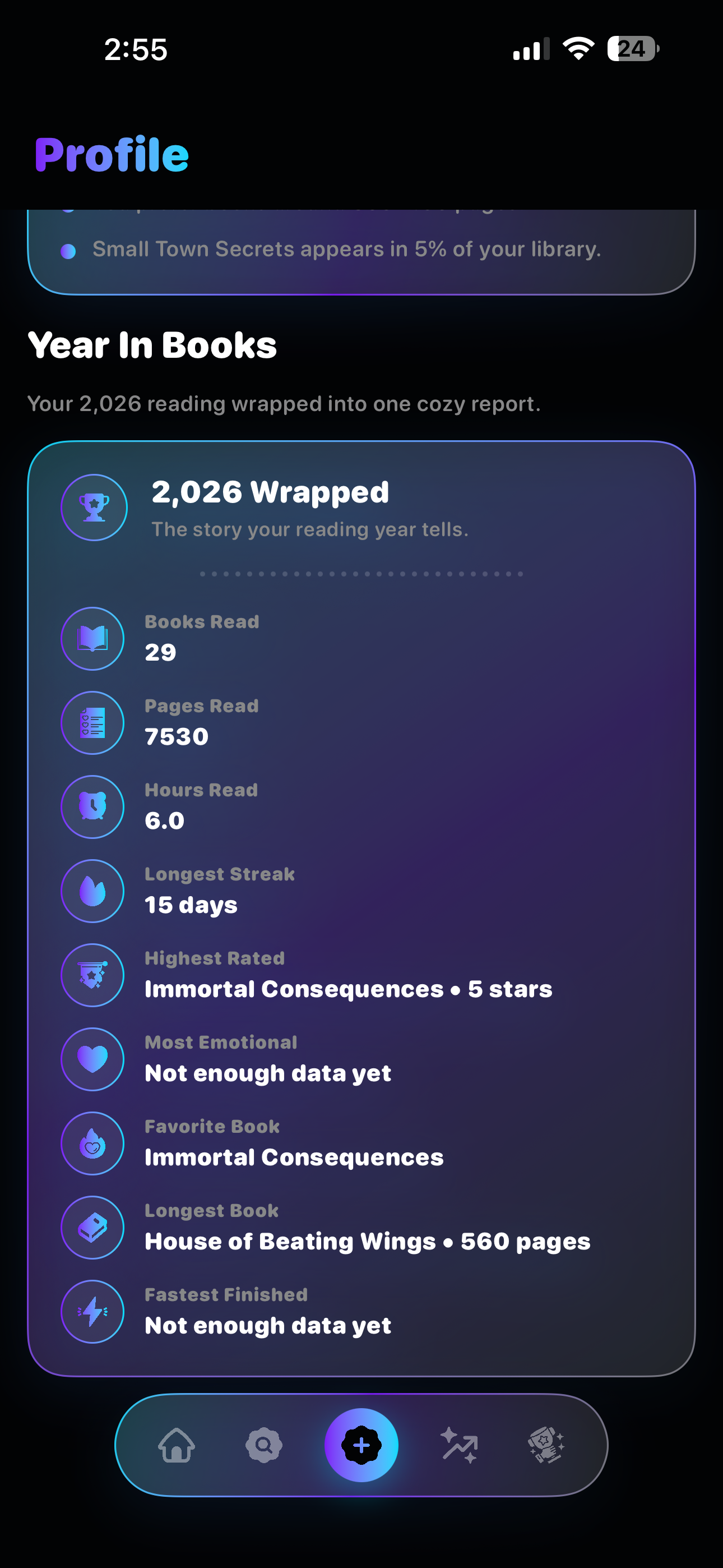Viewport: 723px width, 1568px height.
Task: Open the search tab in bottom bar
Action: click(x=263, y=1445)
